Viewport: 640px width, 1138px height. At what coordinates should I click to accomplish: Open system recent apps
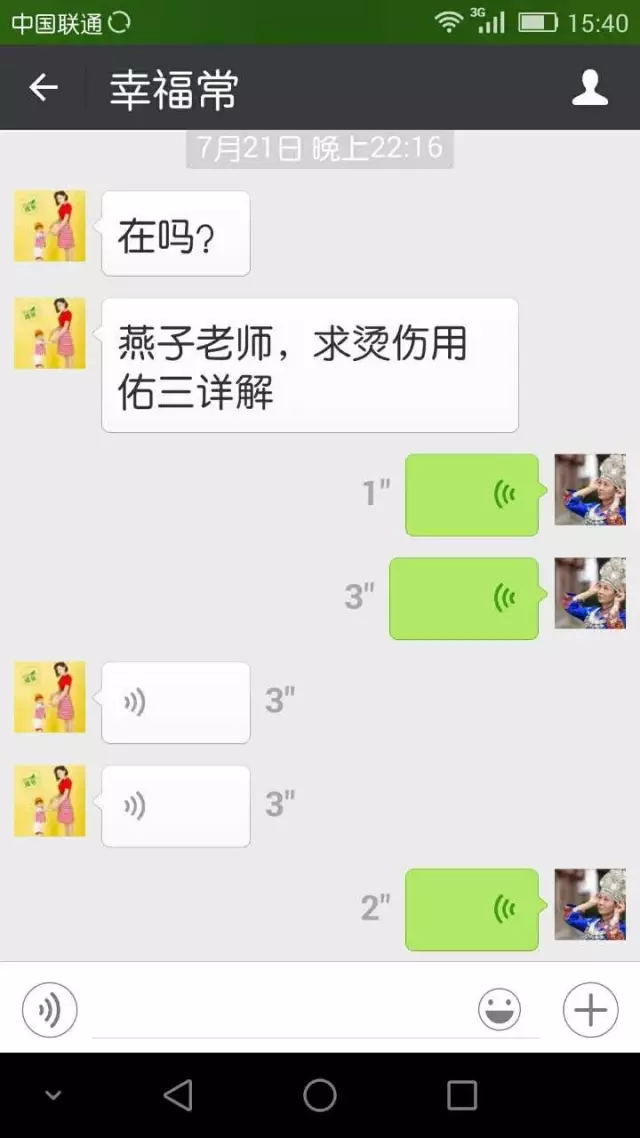click(462, 1095)
